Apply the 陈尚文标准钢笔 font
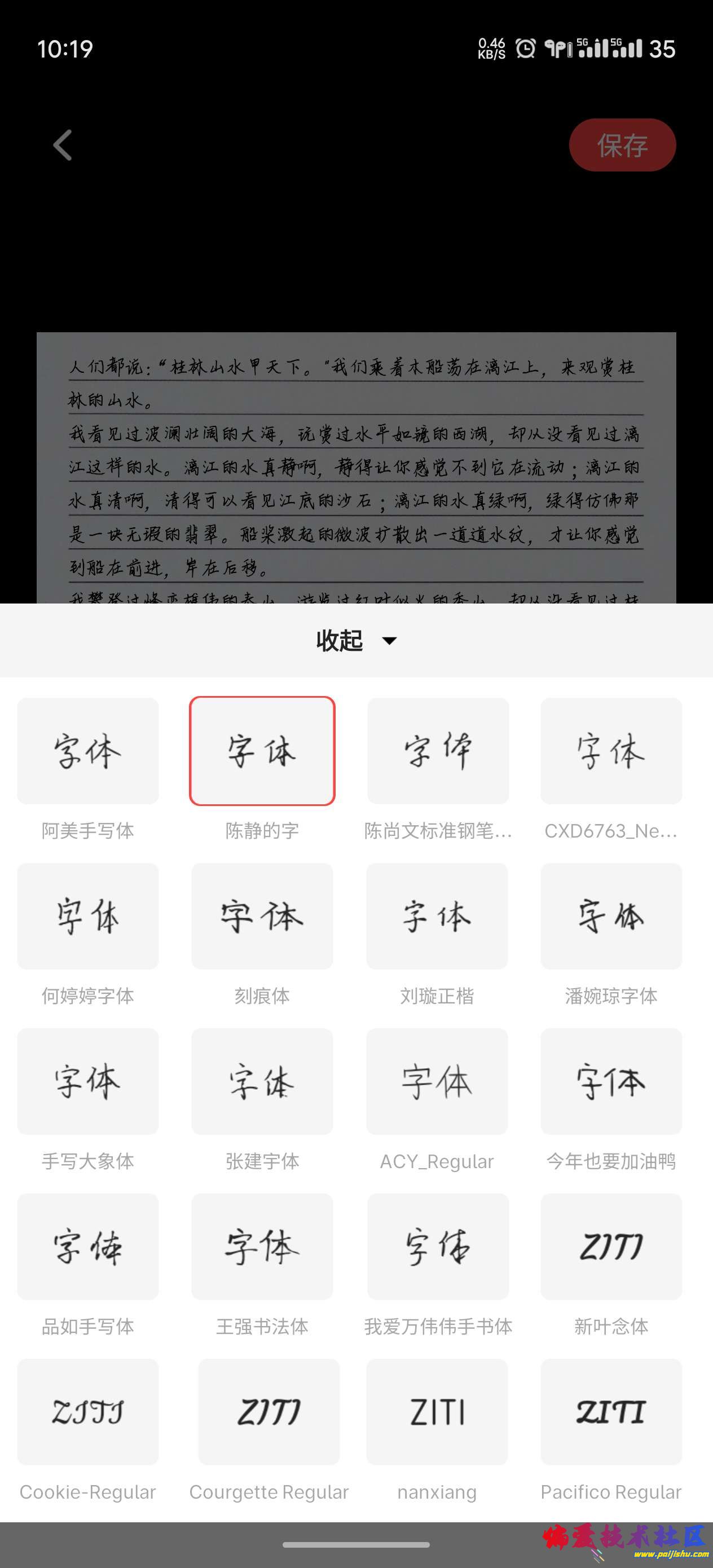713x1568 pixels. (437, 751)
